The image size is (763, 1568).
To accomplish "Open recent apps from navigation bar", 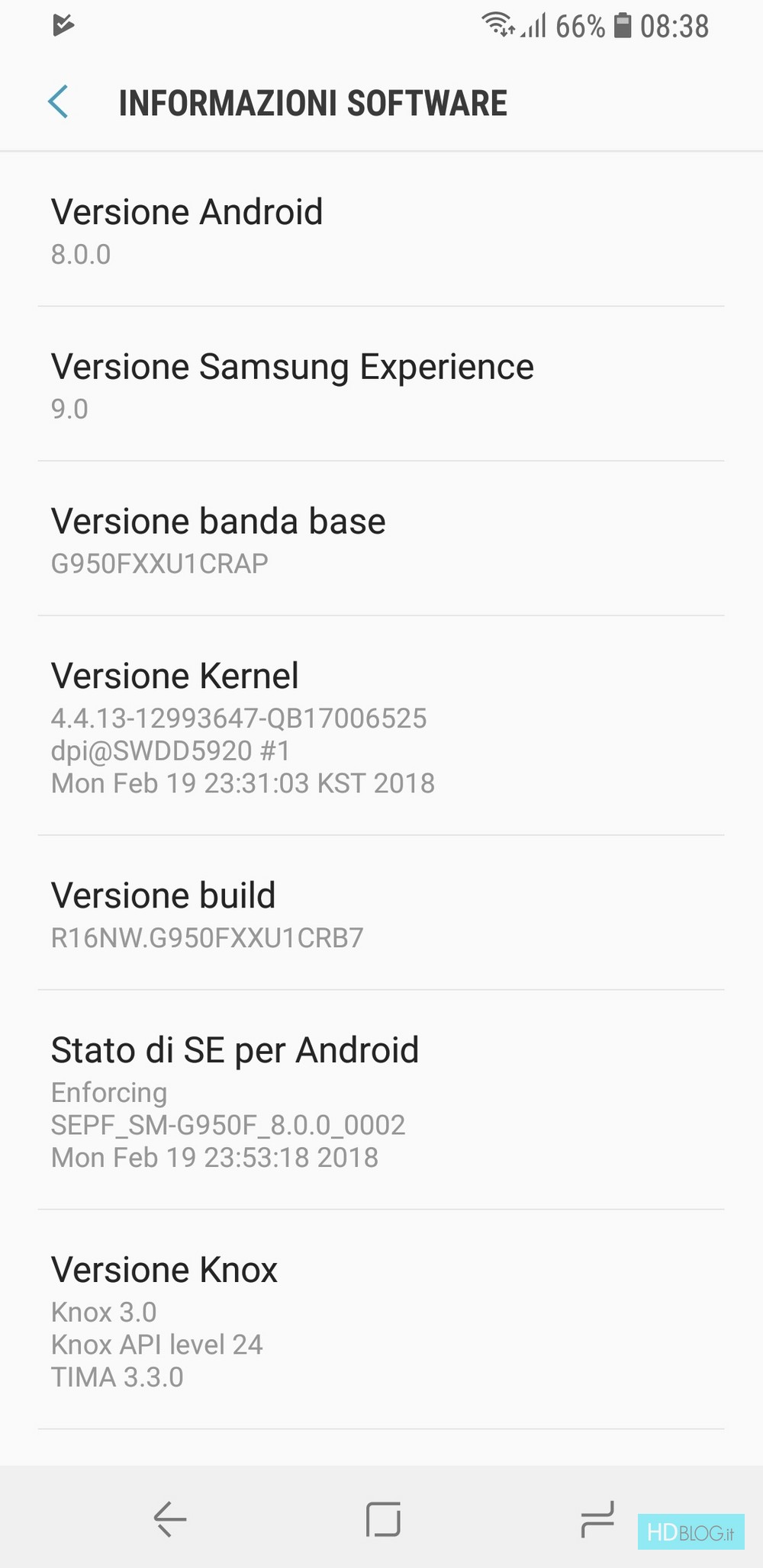I will (x=597, y=1518).
